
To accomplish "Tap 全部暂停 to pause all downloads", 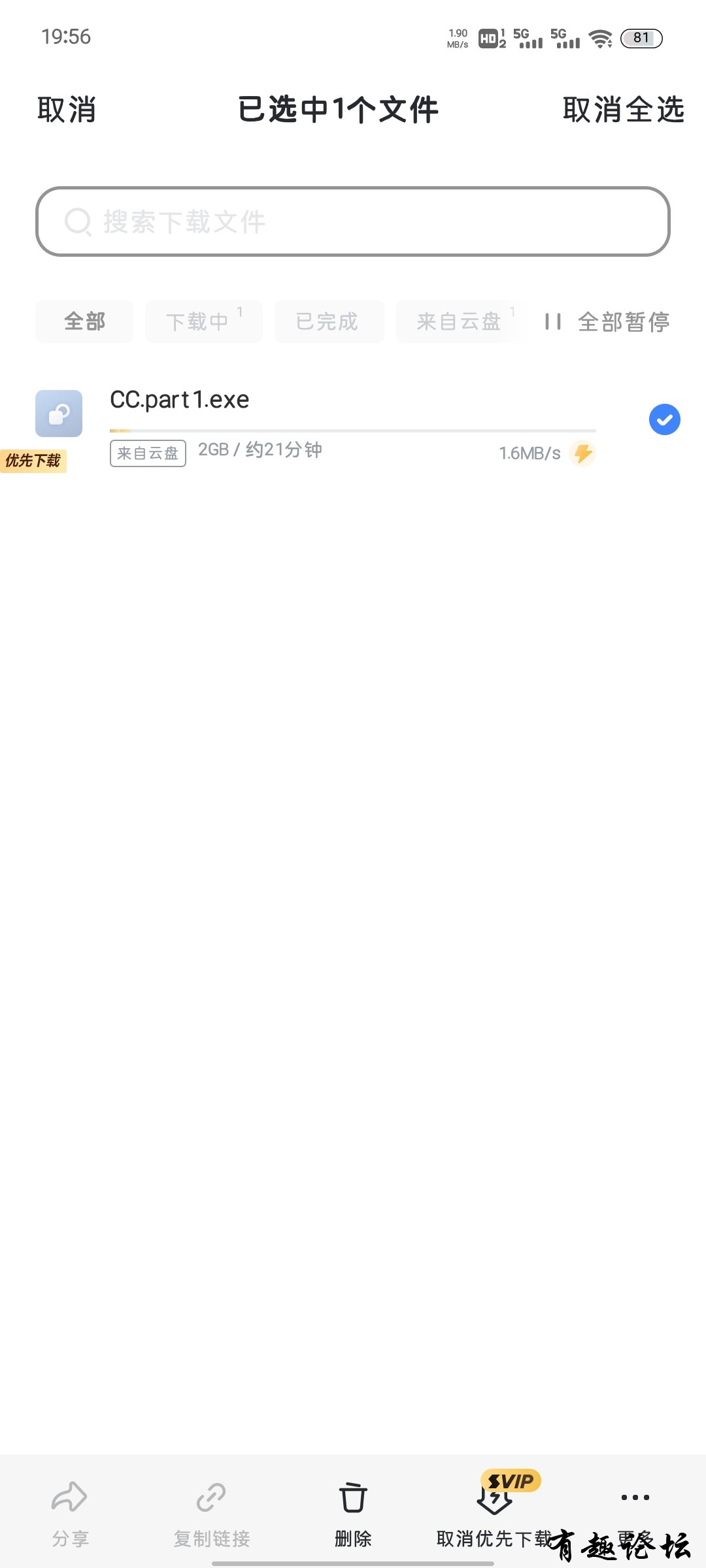I will (608, 321).
